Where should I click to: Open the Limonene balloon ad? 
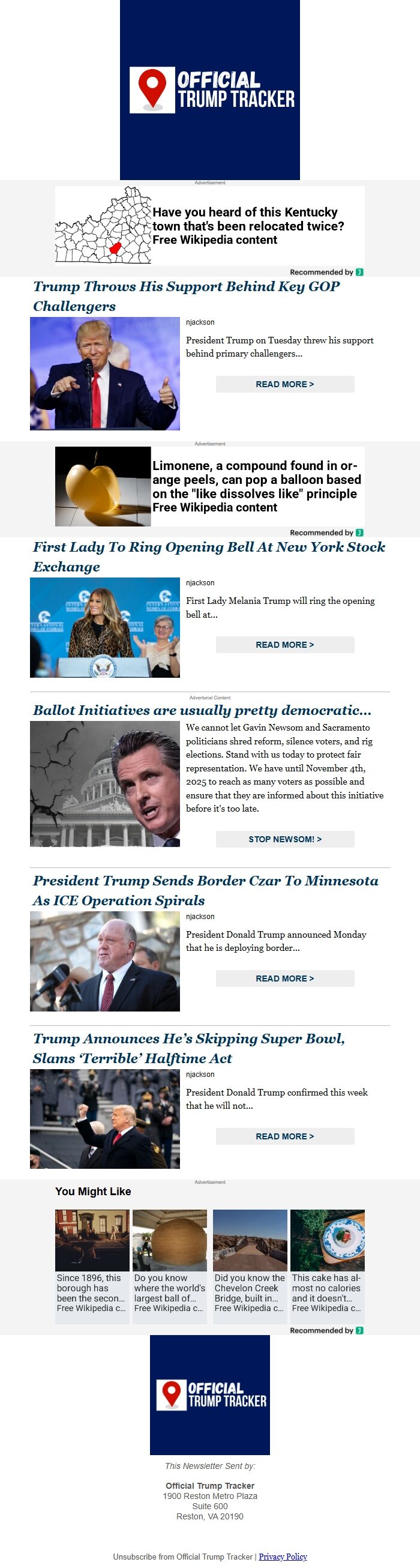[x=210, y=486]
